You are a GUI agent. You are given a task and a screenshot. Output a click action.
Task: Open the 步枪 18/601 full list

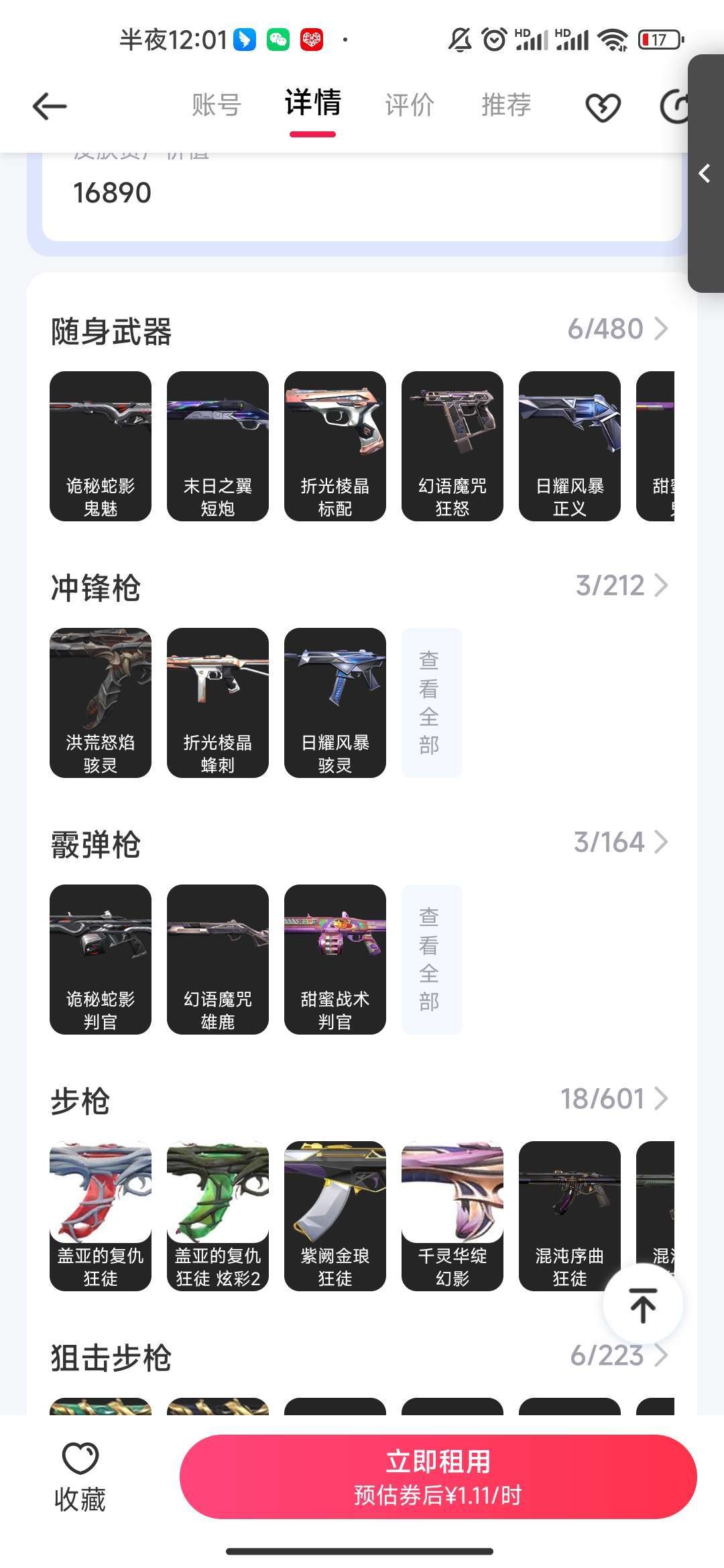tap(614, 1099)
